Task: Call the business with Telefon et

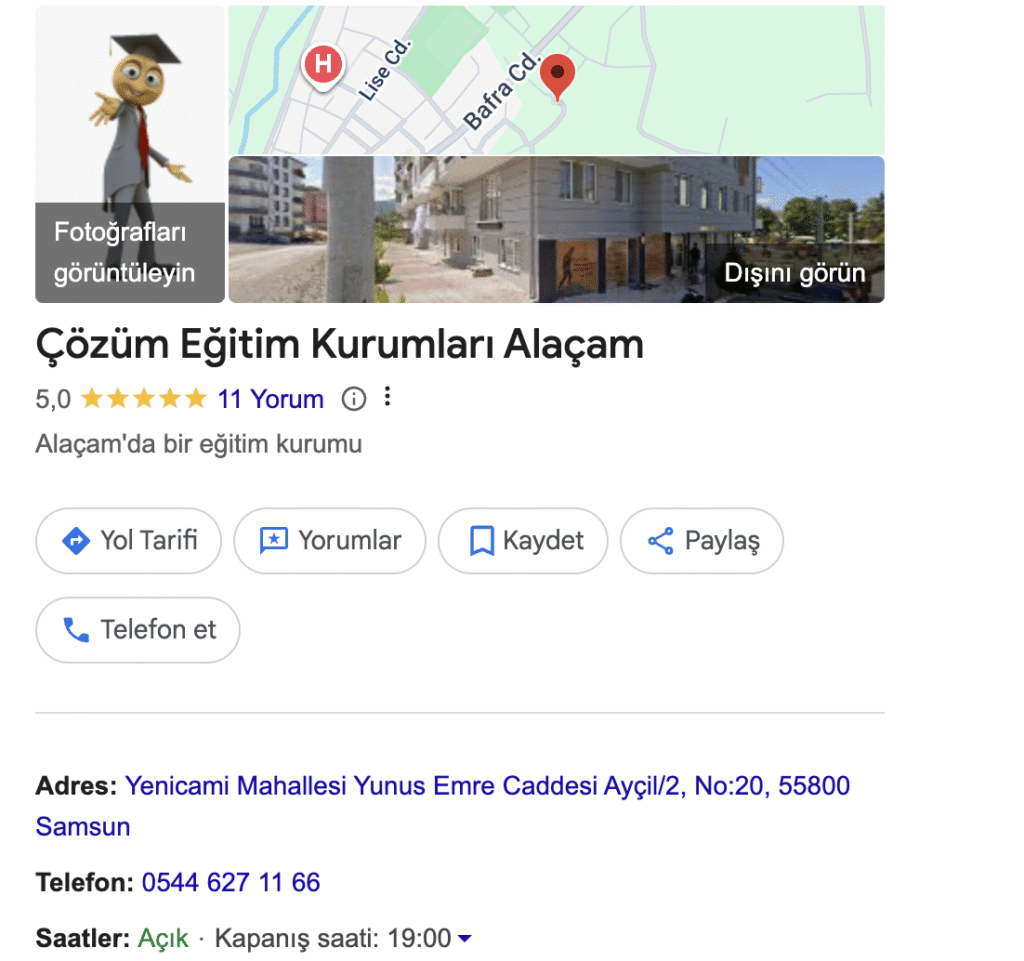Action: click(138, 630)
